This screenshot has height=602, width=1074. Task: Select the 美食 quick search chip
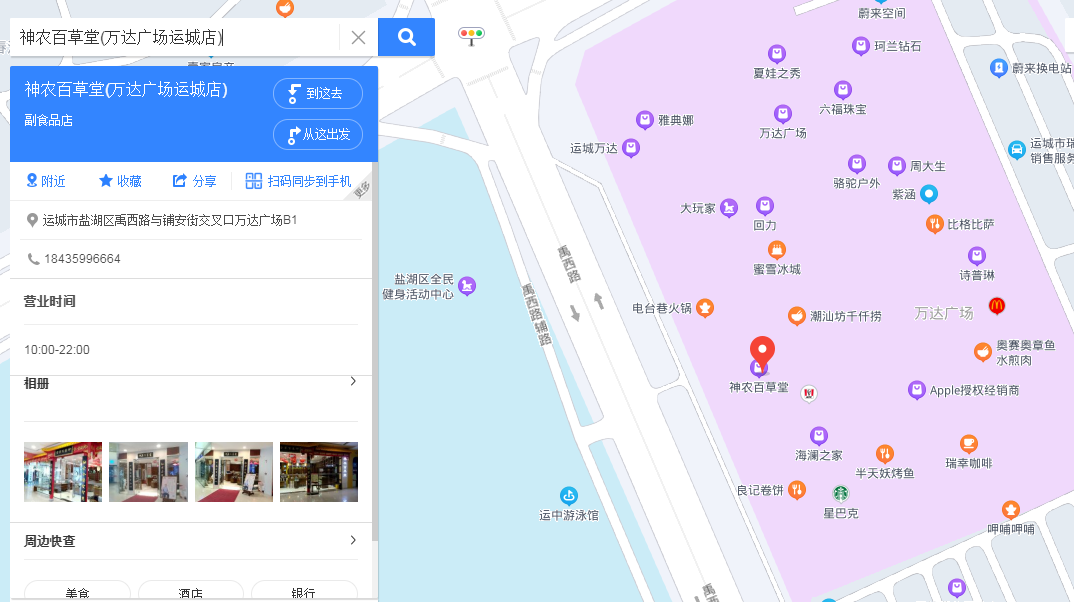click(77, 592)
